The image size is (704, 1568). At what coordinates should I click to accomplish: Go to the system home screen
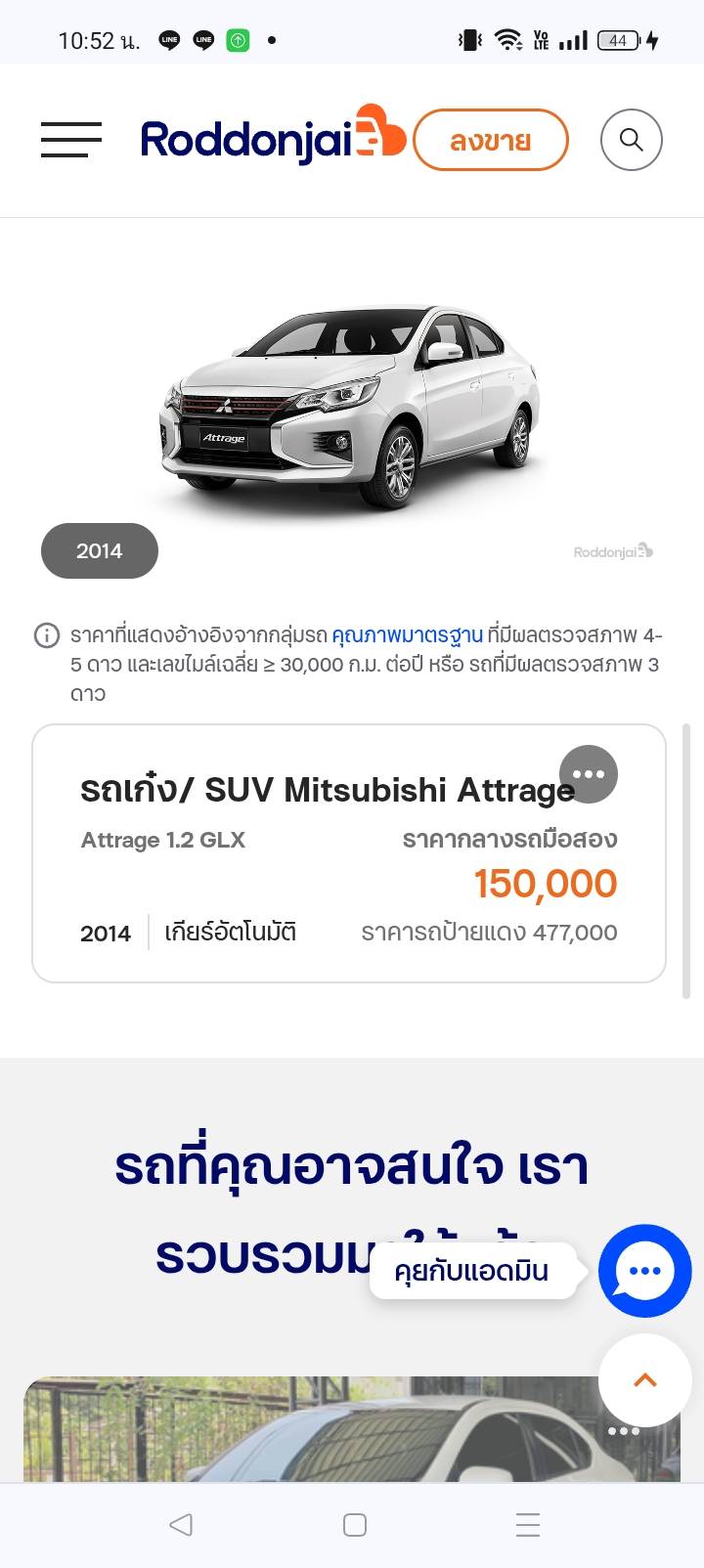tap(355, 1525)
